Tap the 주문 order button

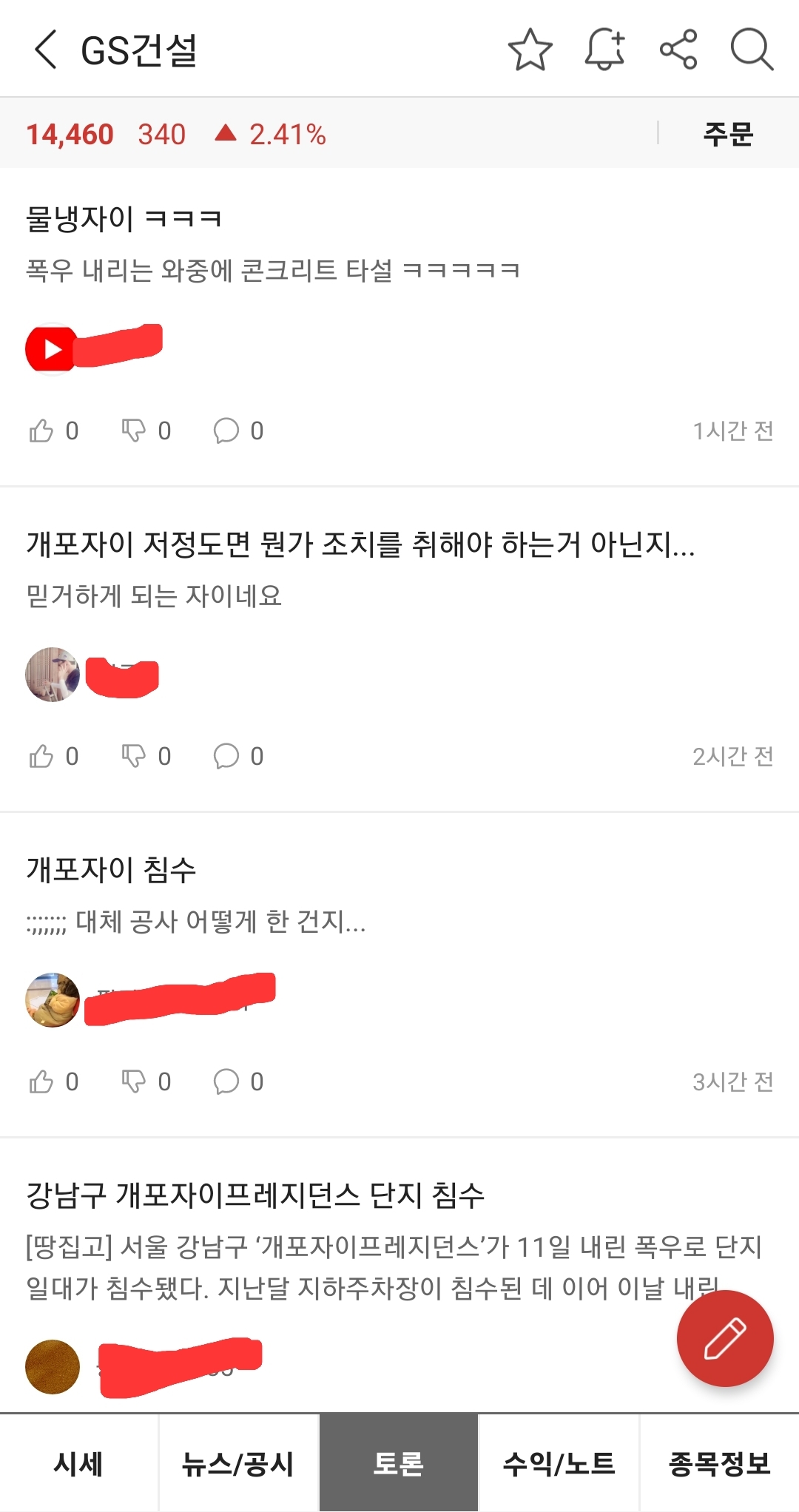click(x=728, y=134)
